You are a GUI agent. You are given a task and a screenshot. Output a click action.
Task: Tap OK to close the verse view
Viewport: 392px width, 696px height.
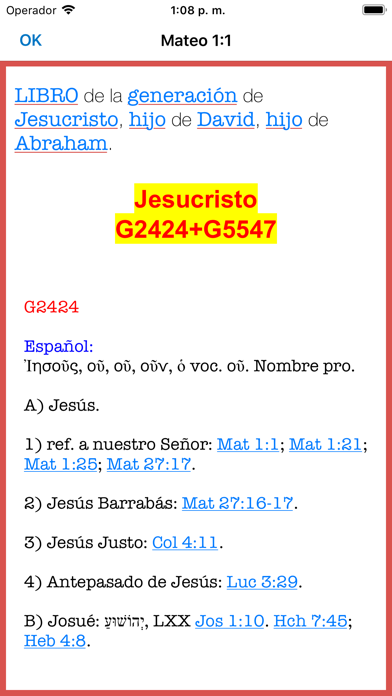point(31,40)
